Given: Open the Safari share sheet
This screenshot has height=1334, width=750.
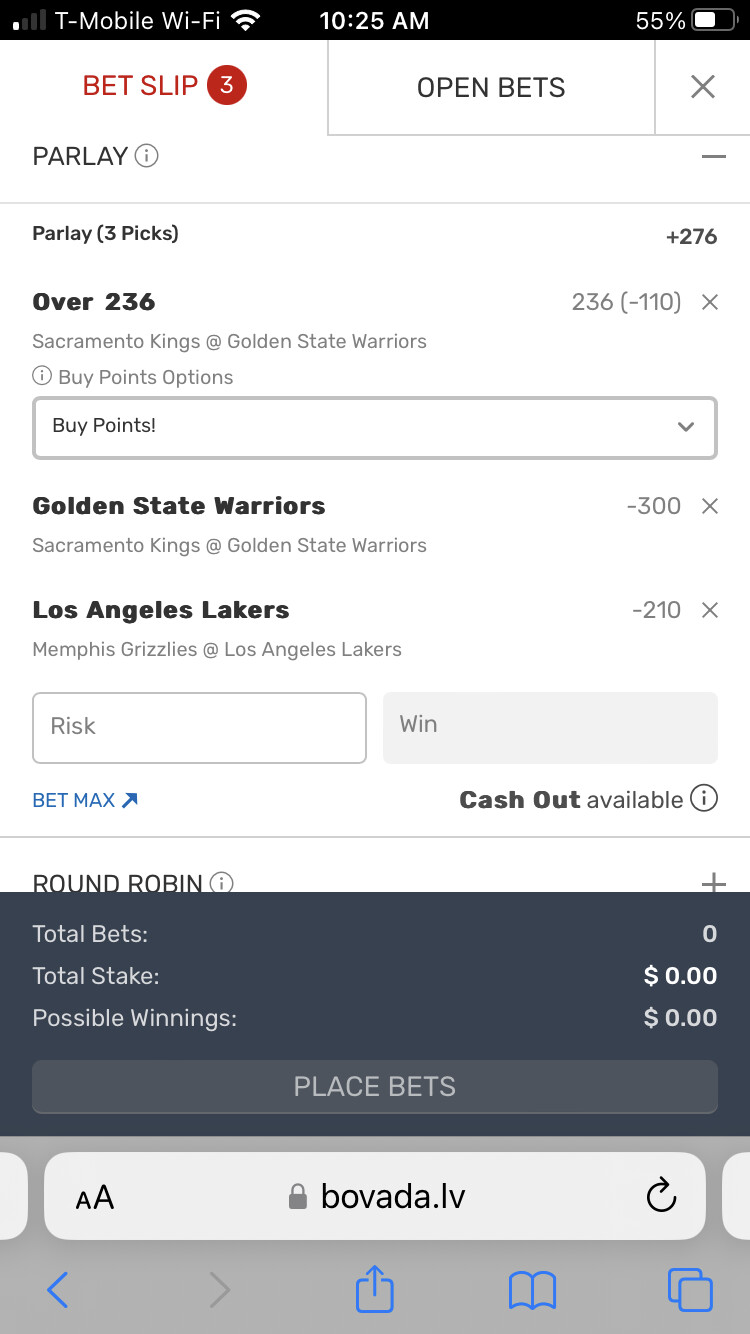Looking at the screenshot, I should tap(375, 1288).
